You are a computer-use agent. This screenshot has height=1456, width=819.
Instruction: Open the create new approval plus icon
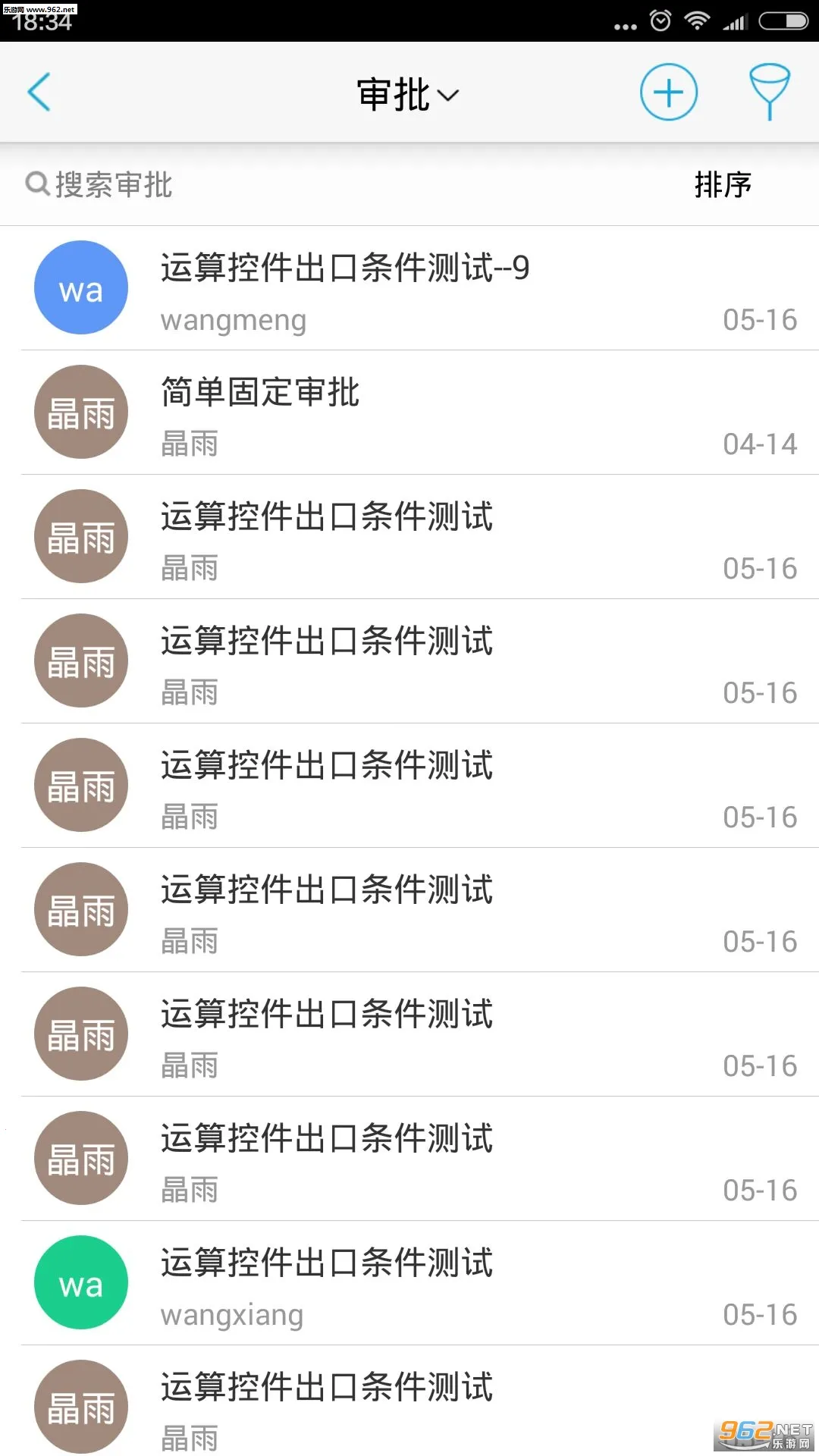(x=667, y=92)
